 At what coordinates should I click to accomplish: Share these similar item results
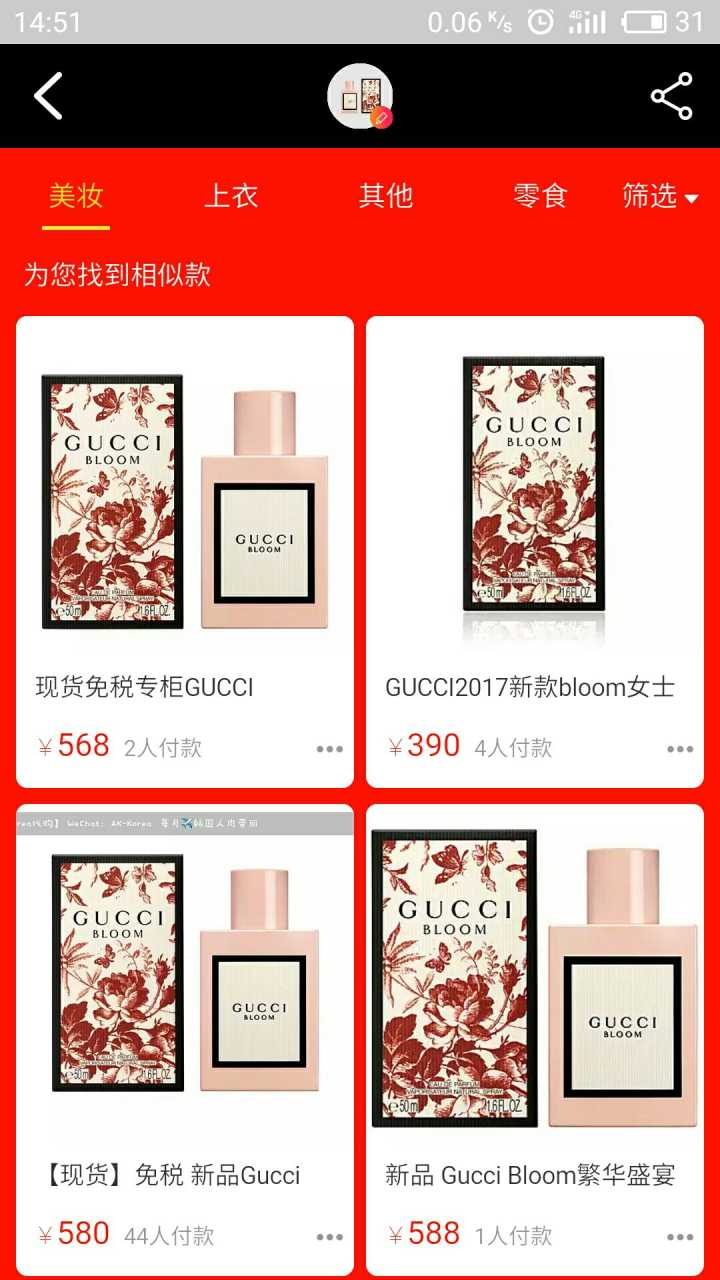(x=671, y=96)
